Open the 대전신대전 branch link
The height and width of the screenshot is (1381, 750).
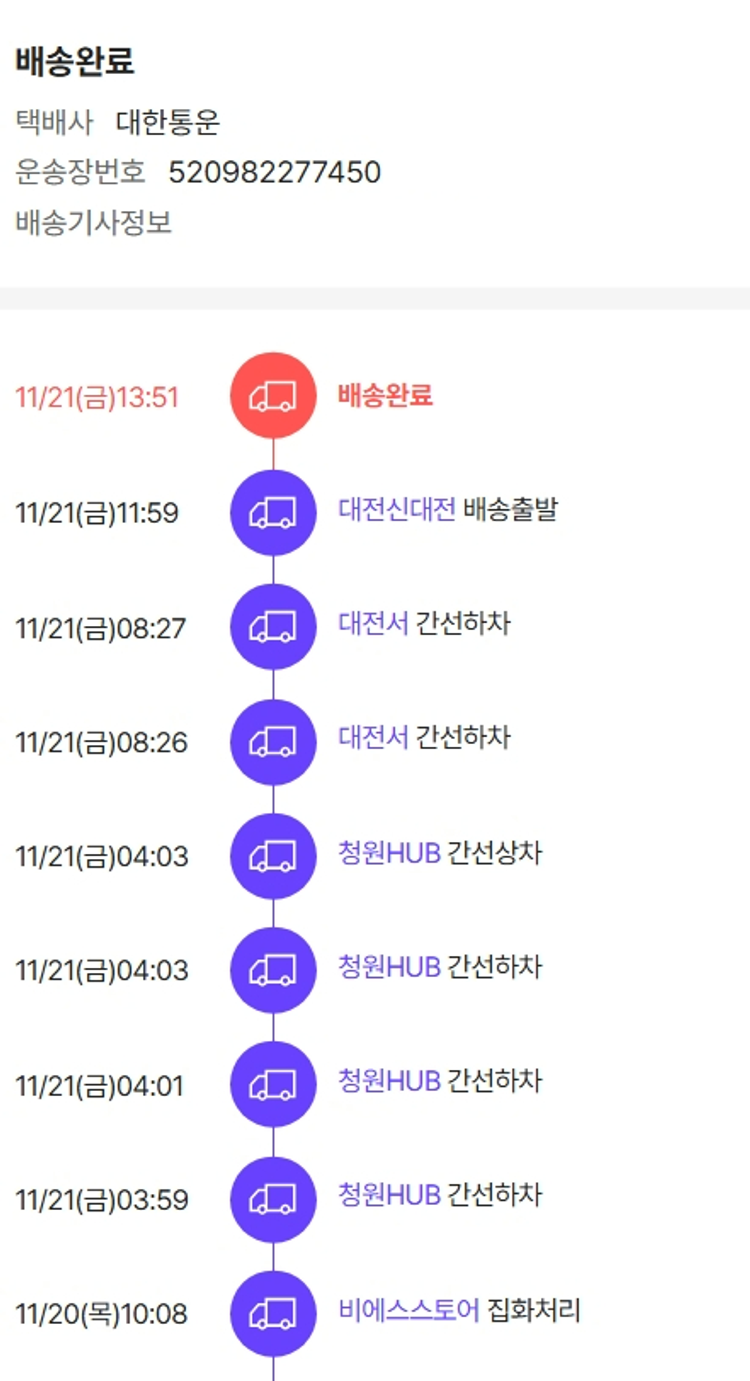pyautogui.click(x=396, y=510)
